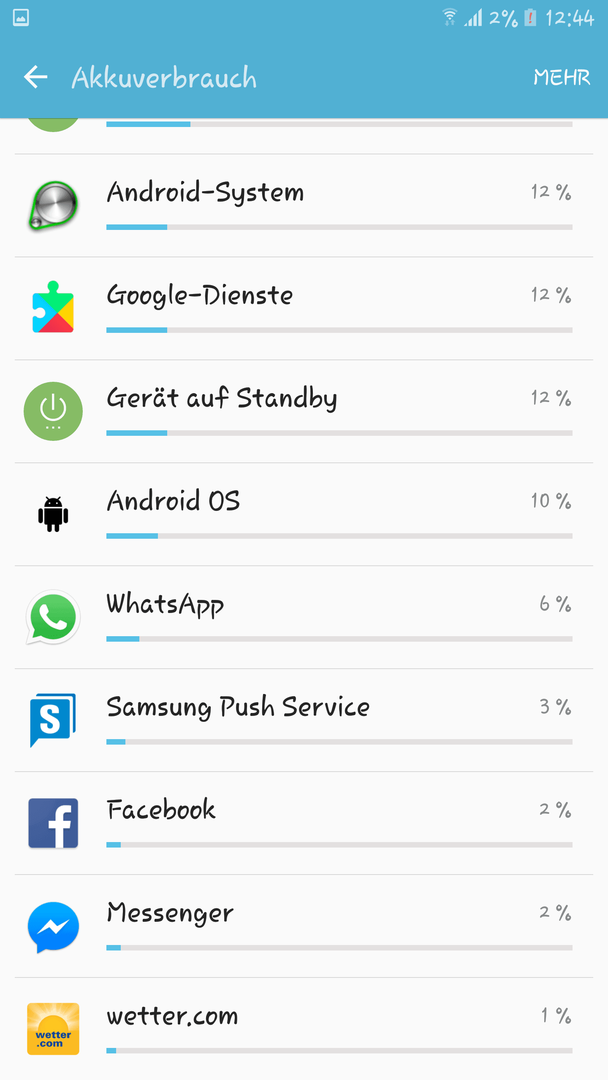
Task: Open WhatsApp battery usage details
Action: pos(304,617)
